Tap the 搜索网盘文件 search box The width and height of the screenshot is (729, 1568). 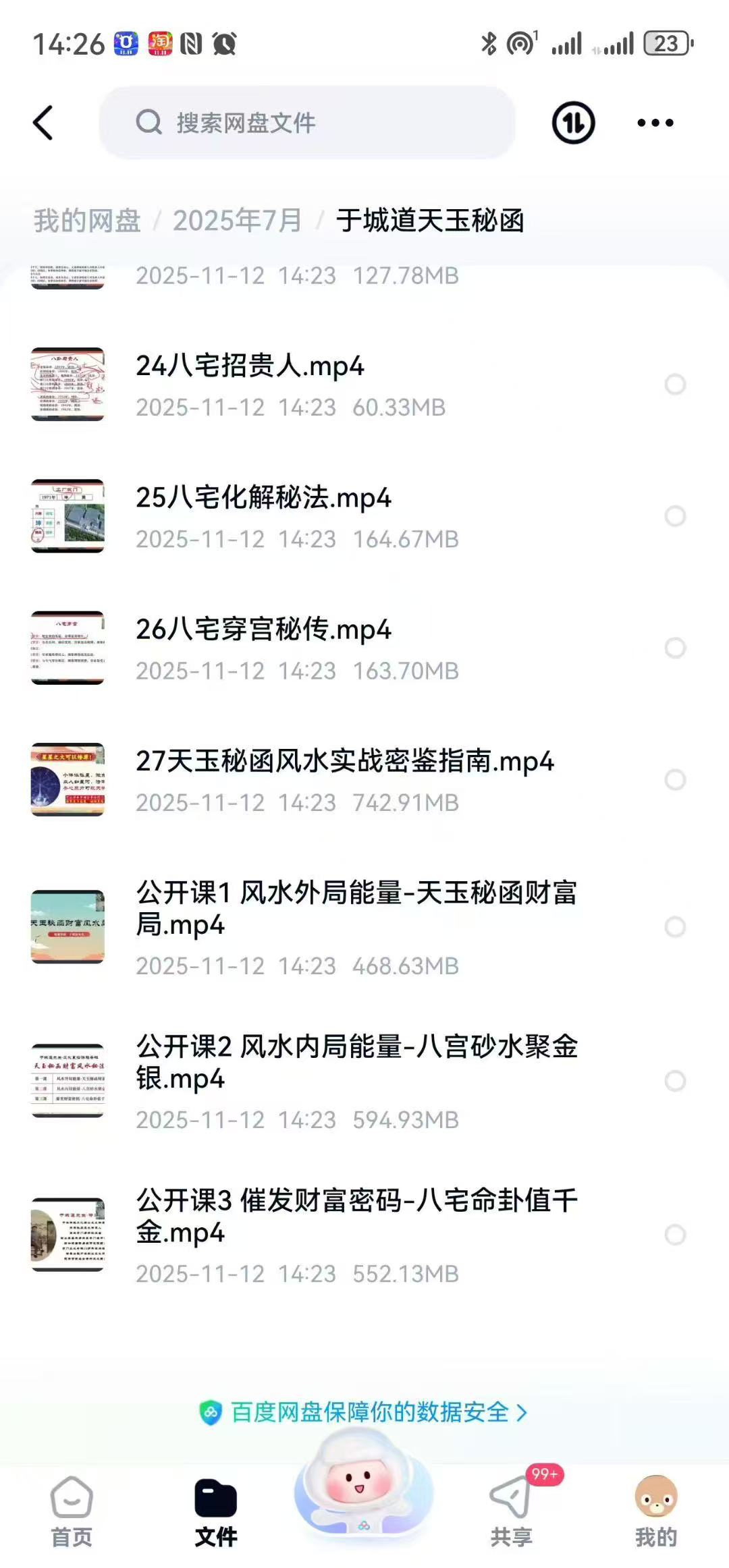point(307,123)
